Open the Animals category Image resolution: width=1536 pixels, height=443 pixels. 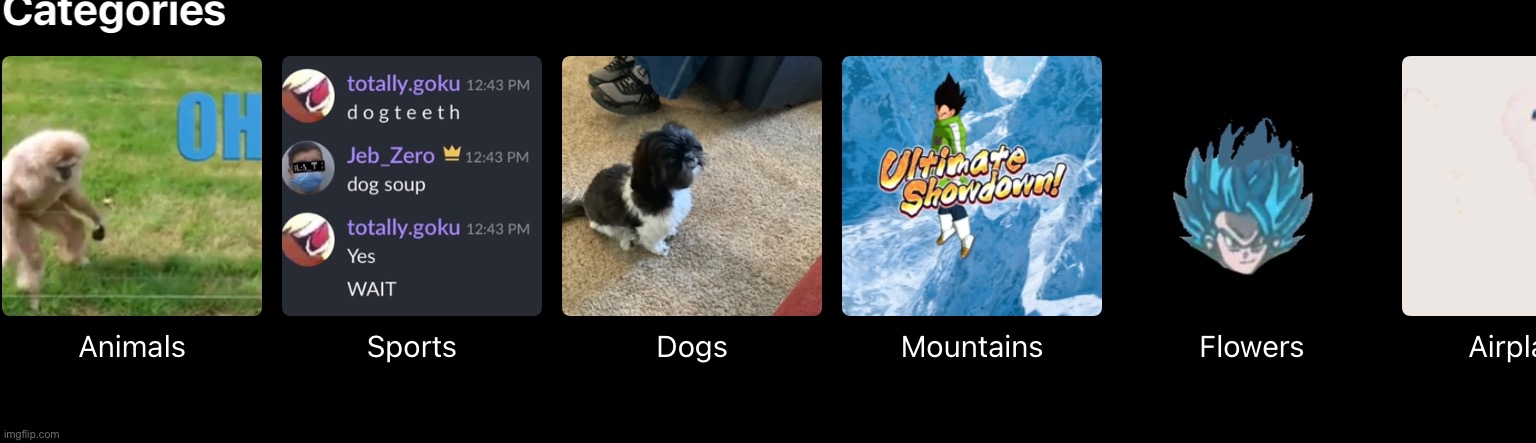click(132, 186)
